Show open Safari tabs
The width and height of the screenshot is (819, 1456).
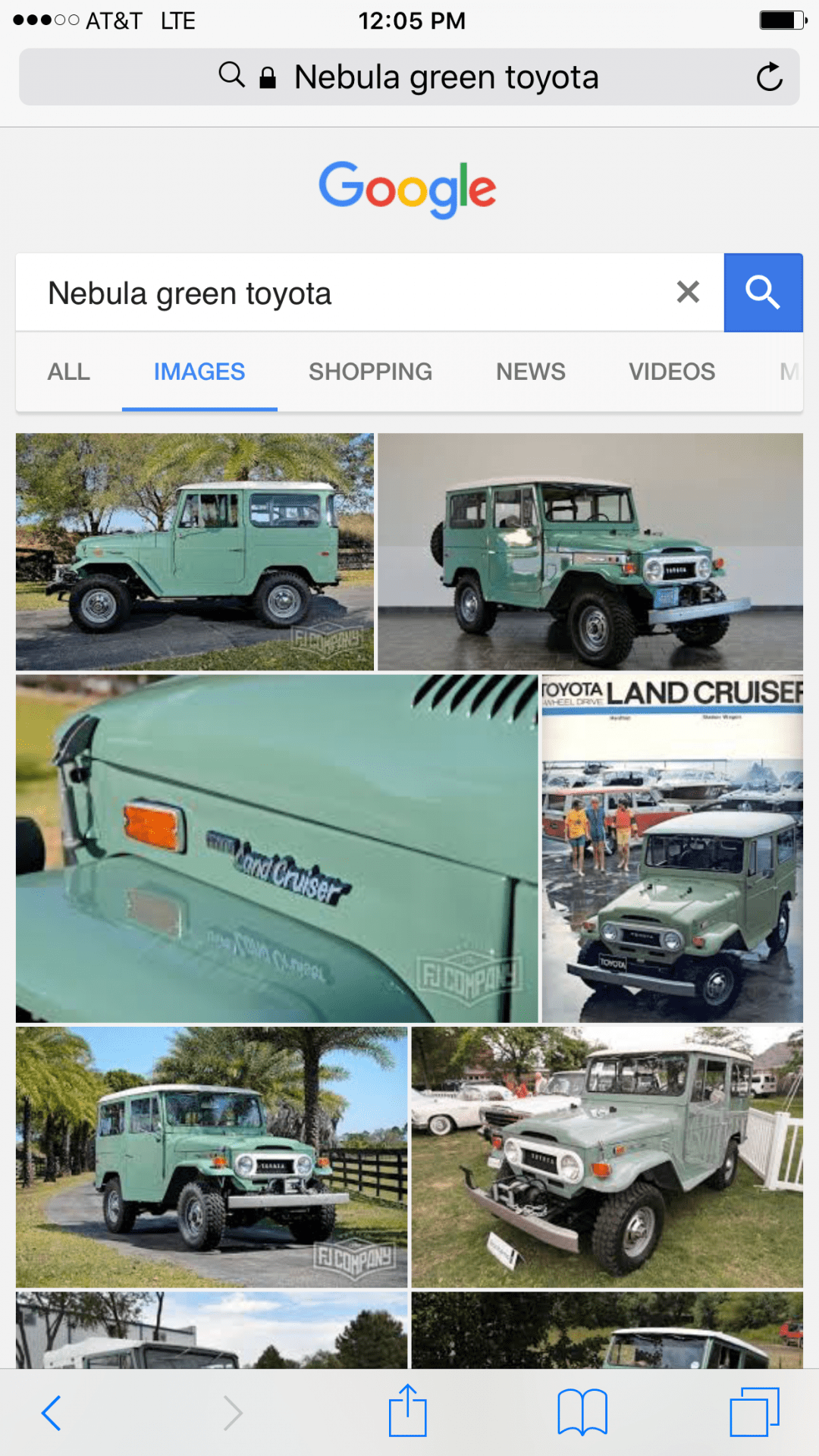pos(755,1412)
